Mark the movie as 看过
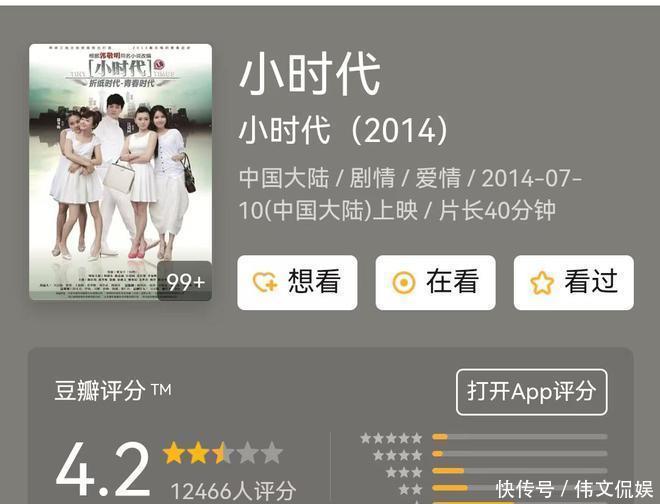This screenshot has width=660, height=504. [x=573, y=282]
